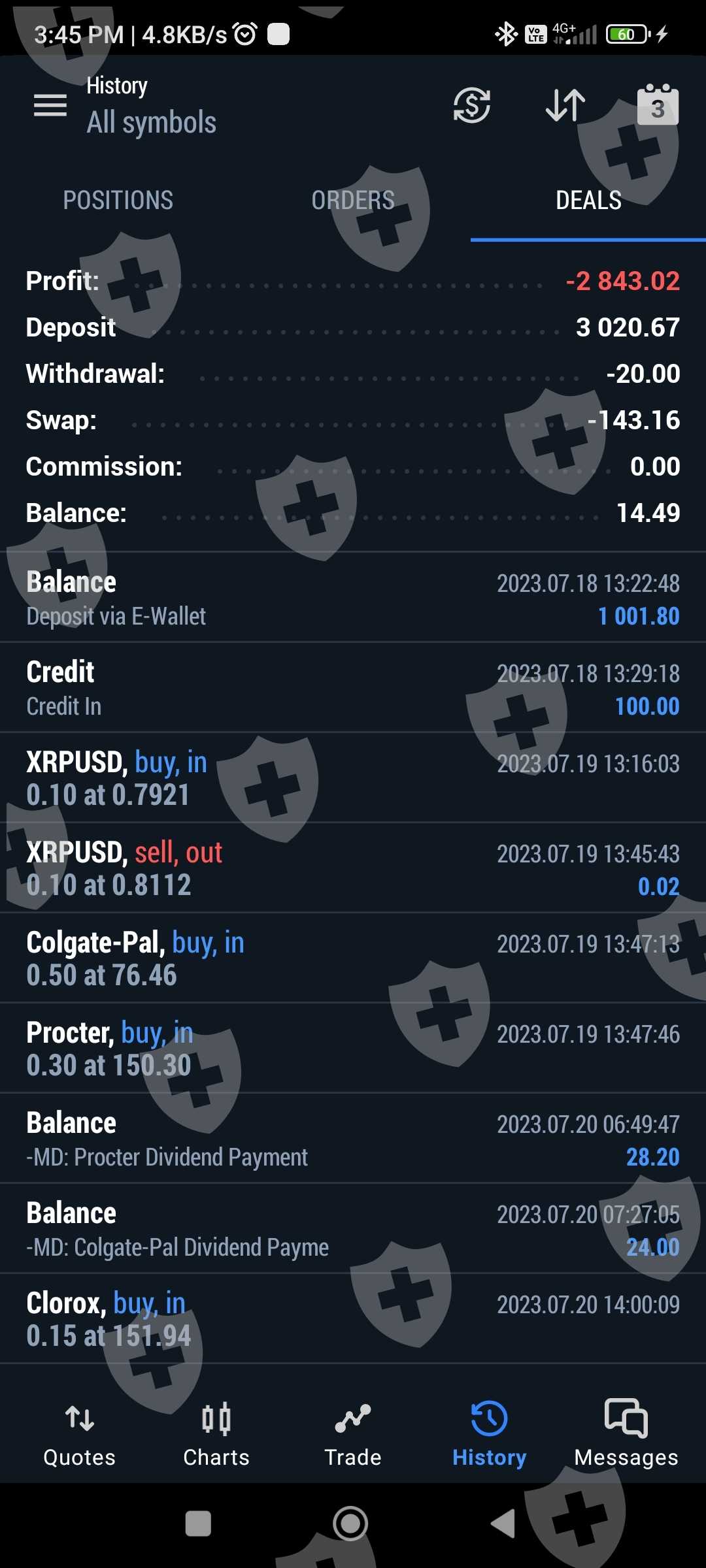Open the XRPUSD buy in deal
The image size is (706, 1568).
tap(353, 779)
